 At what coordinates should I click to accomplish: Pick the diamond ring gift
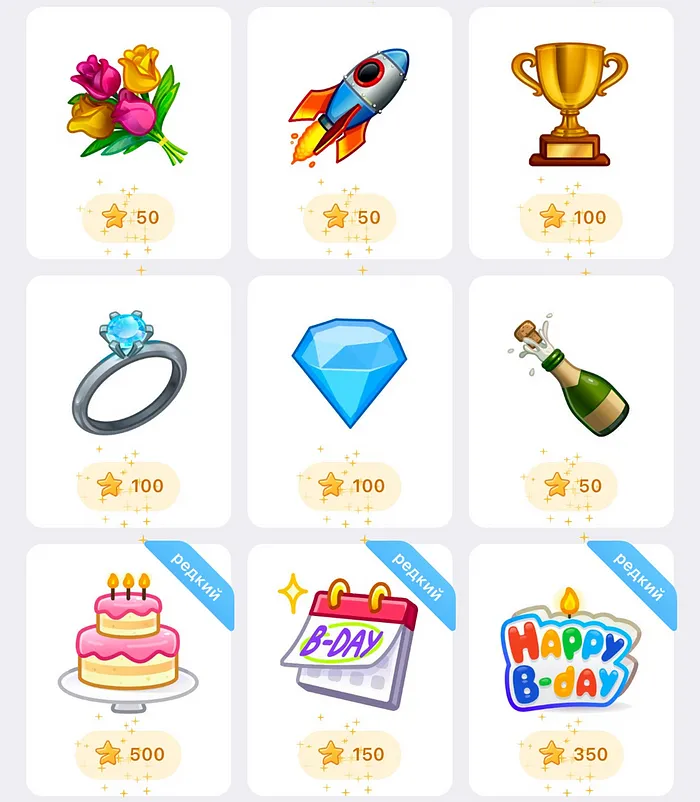coord(128,400)
